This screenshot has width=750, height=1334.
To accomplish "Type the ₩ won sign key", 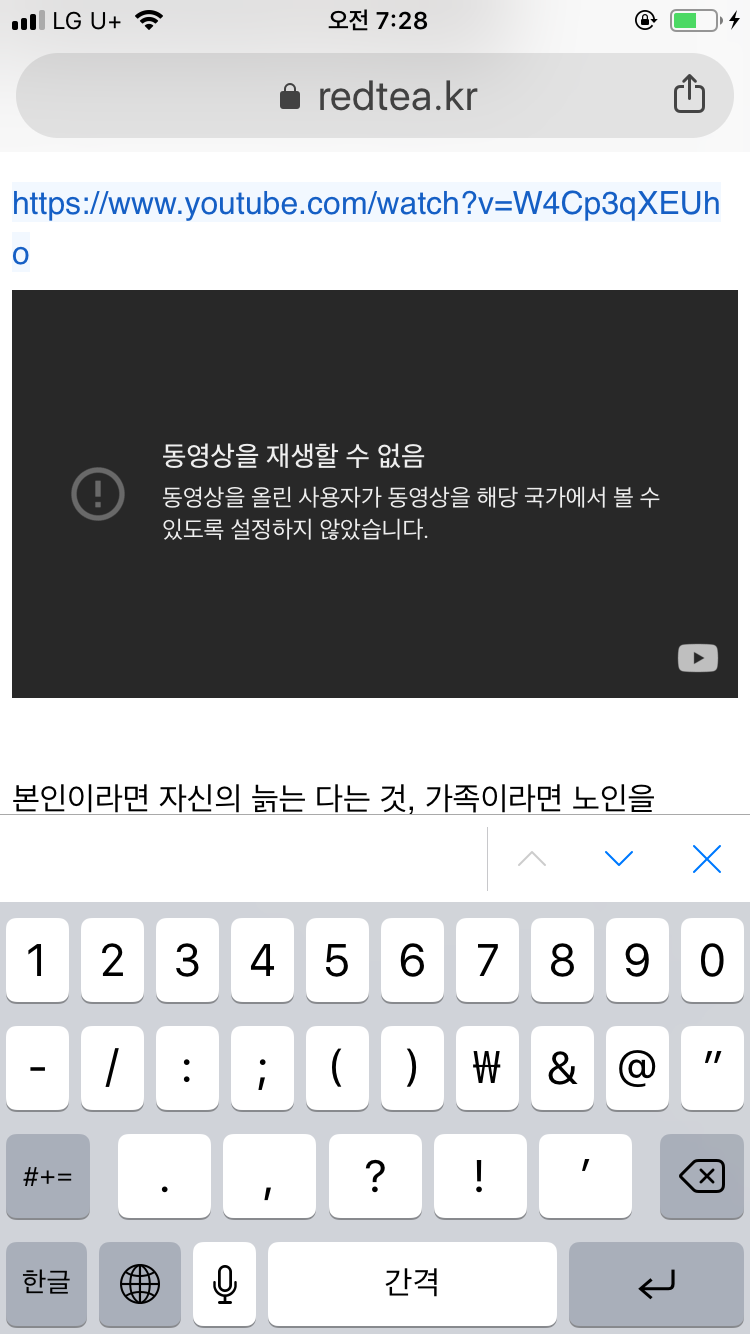I will [487, 1069].
